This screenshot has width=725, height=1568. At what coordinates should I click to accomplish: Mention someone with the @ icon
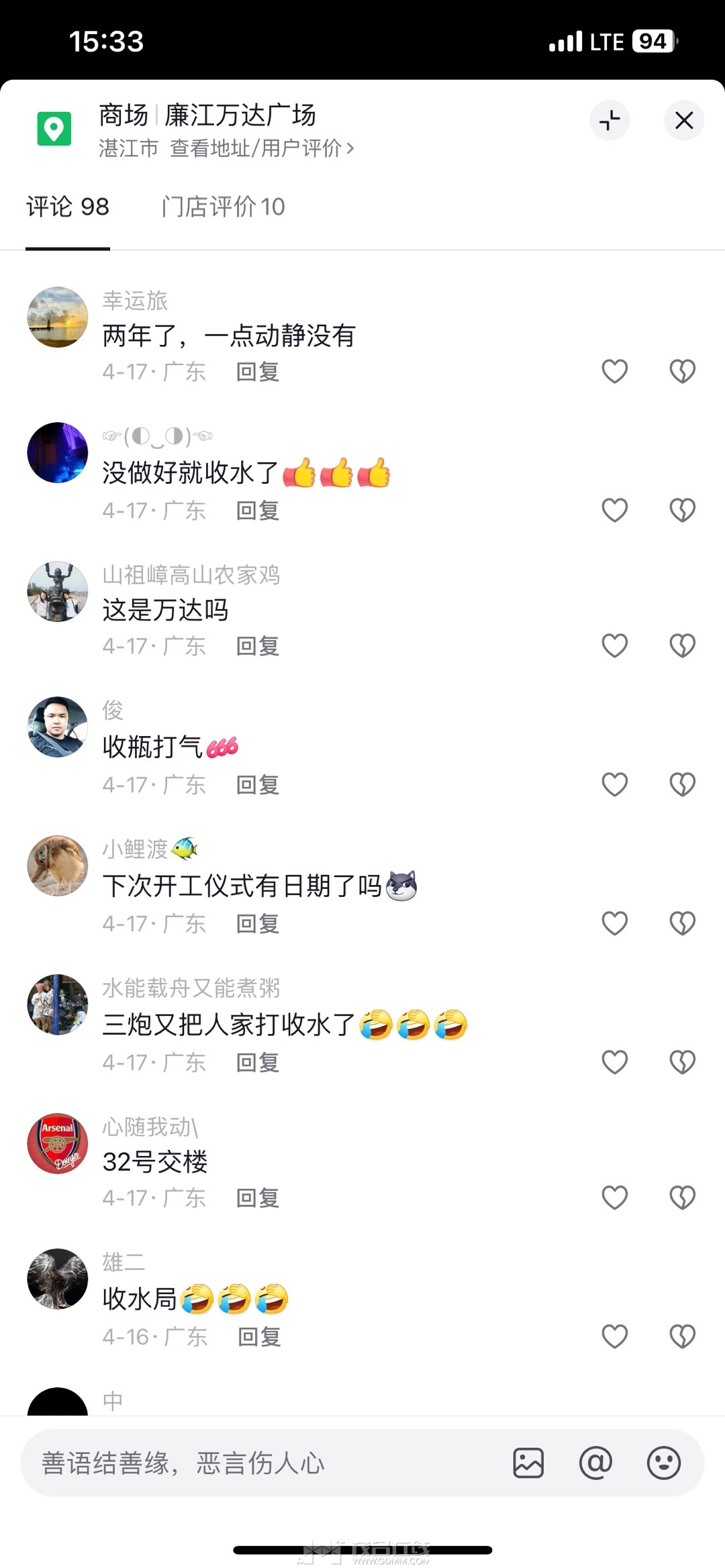tap(595, 1463)
